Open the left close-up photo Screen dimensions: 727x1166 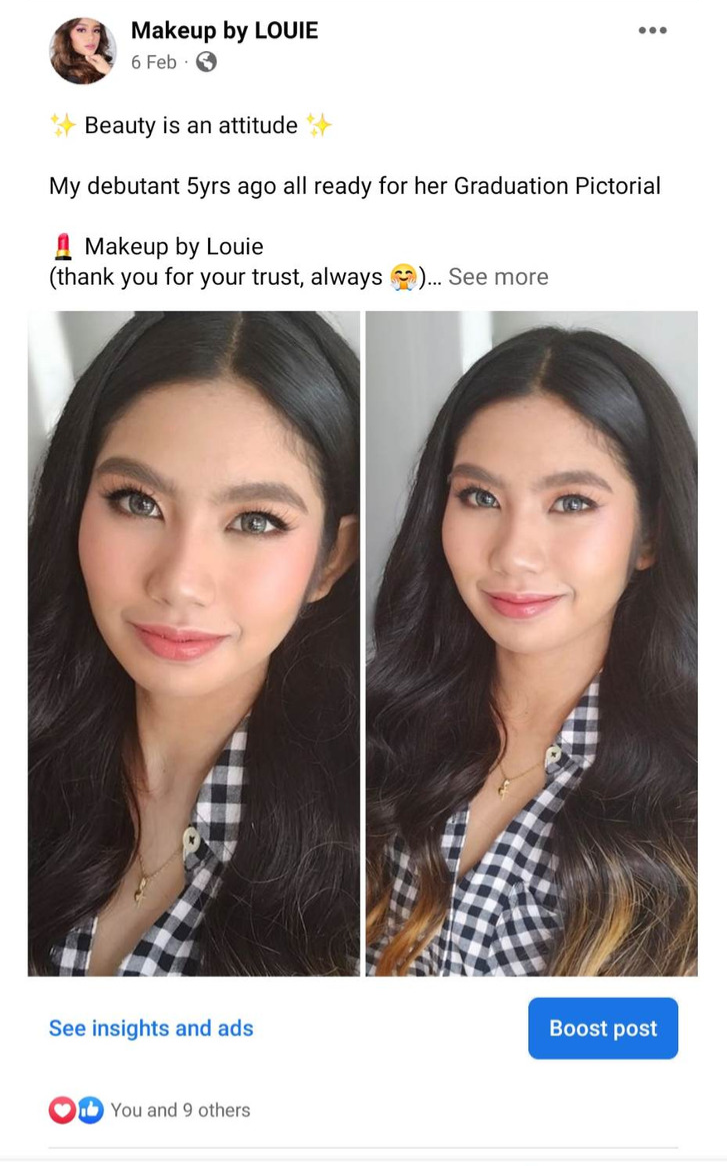click(194, 643)
